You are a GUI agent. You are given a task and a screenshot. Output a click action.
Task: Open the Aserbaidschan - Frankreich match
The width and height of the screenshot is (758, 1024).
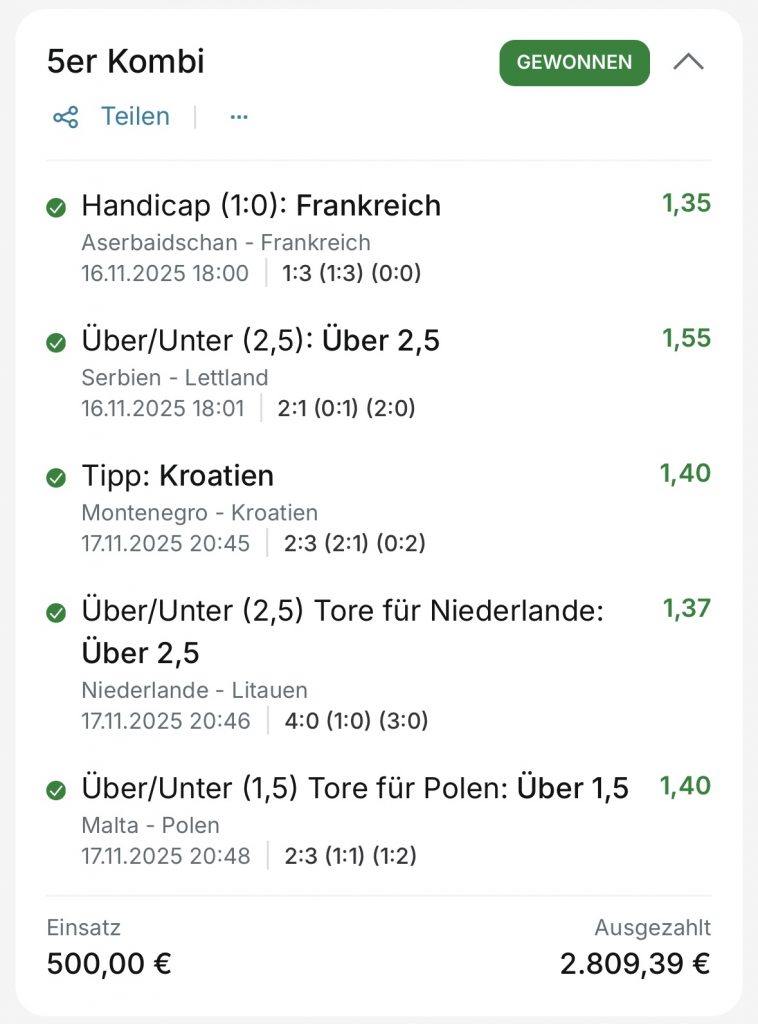point(226,242)
